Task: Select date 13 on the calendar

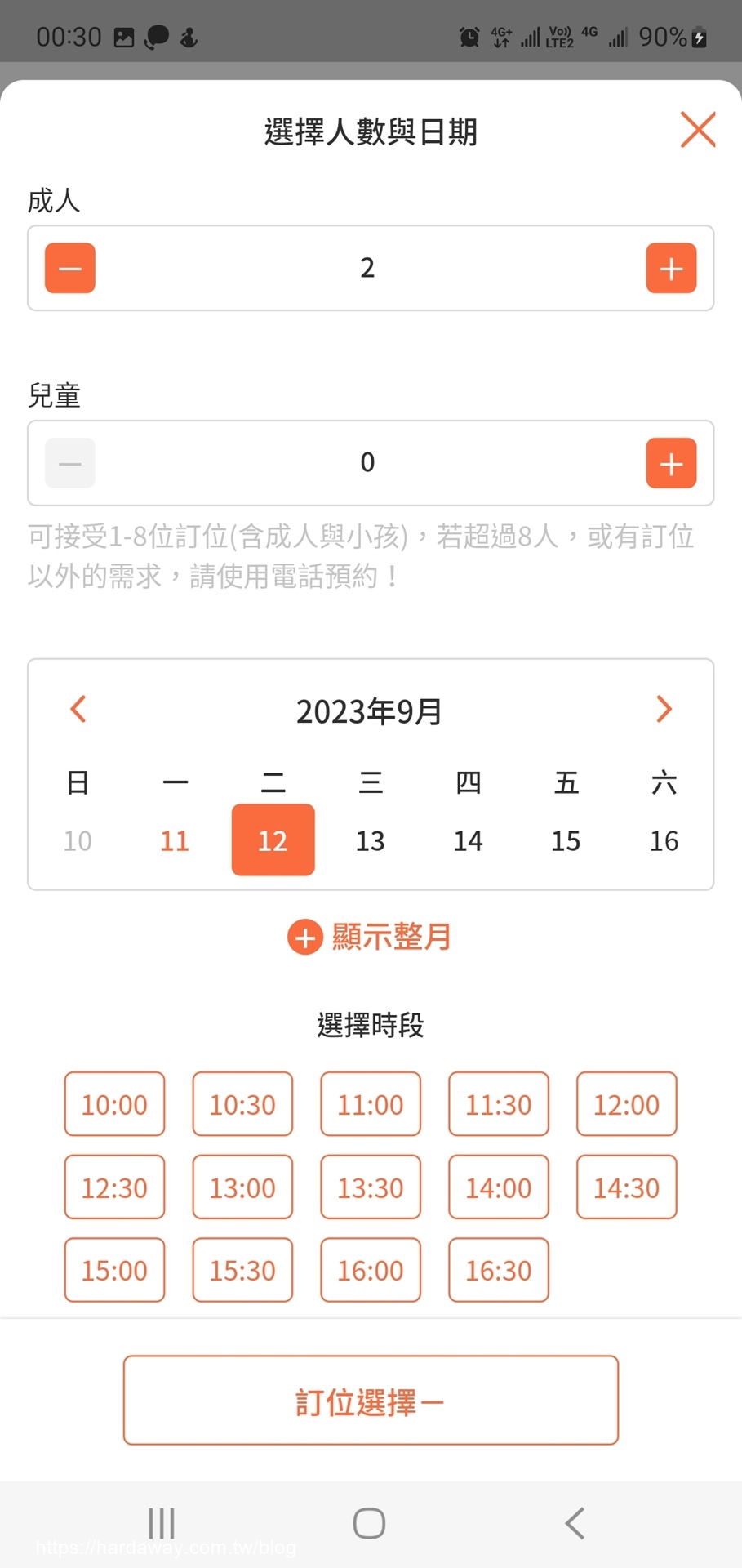Action: [x=371, y=840]
